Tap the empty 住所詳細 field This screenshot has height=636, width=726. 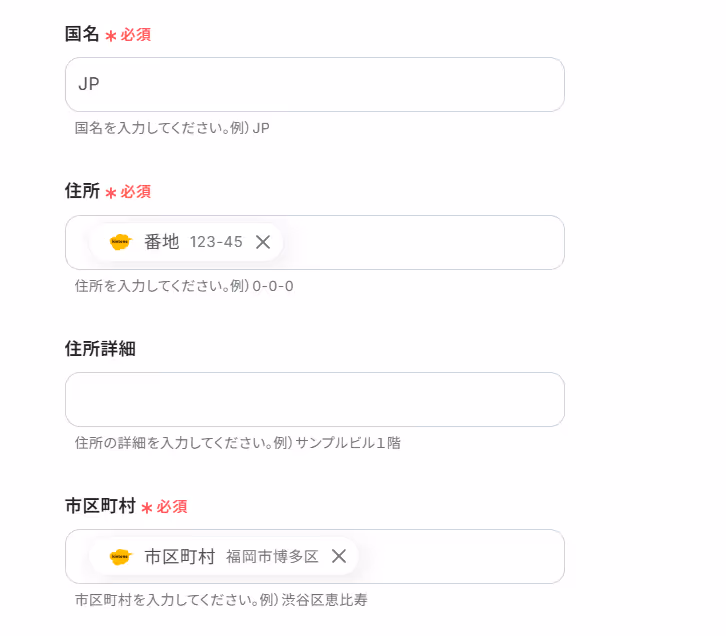(314, 399)
